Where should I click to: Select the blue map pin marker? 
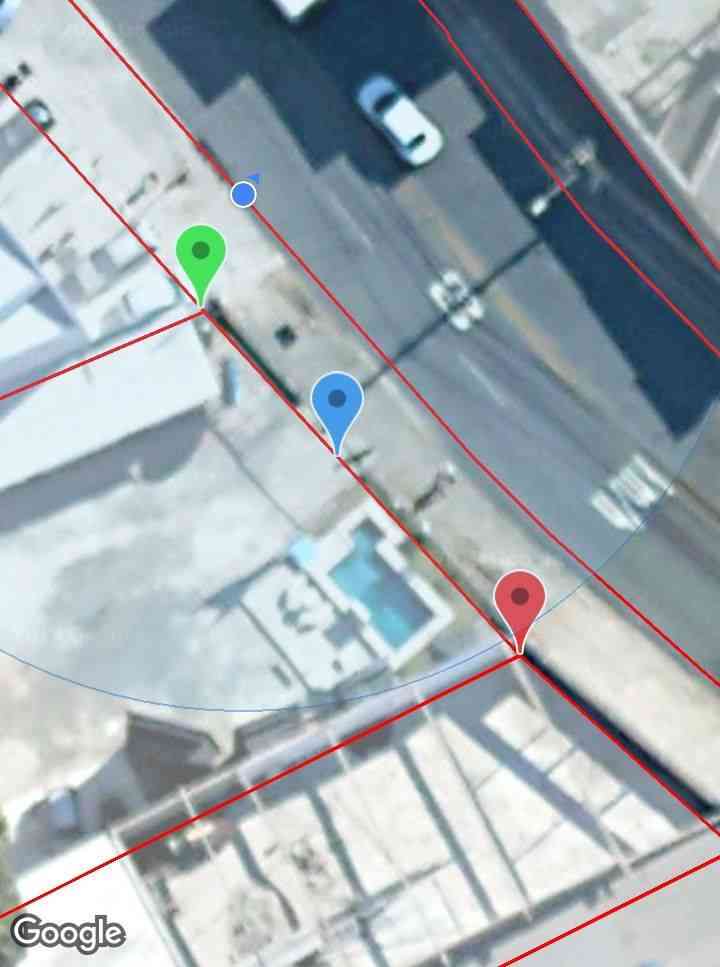tap(337, 403)
